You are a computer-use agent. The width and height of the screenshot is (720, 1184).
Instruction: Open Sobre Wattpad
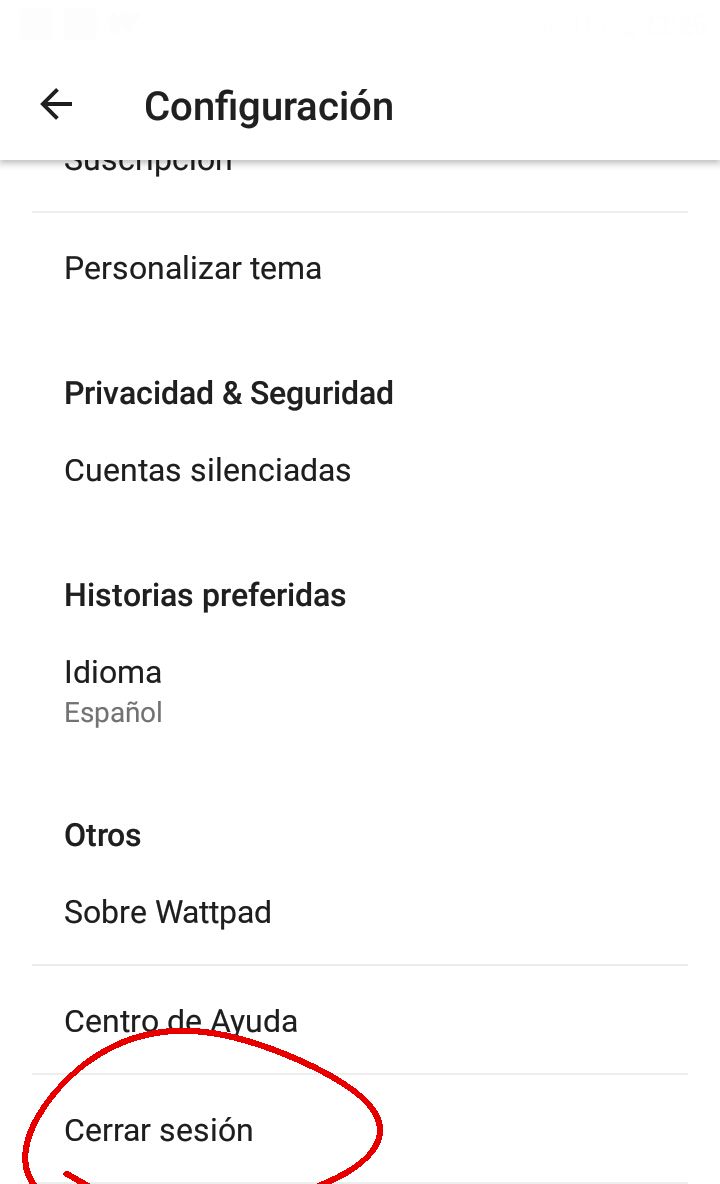360,911
